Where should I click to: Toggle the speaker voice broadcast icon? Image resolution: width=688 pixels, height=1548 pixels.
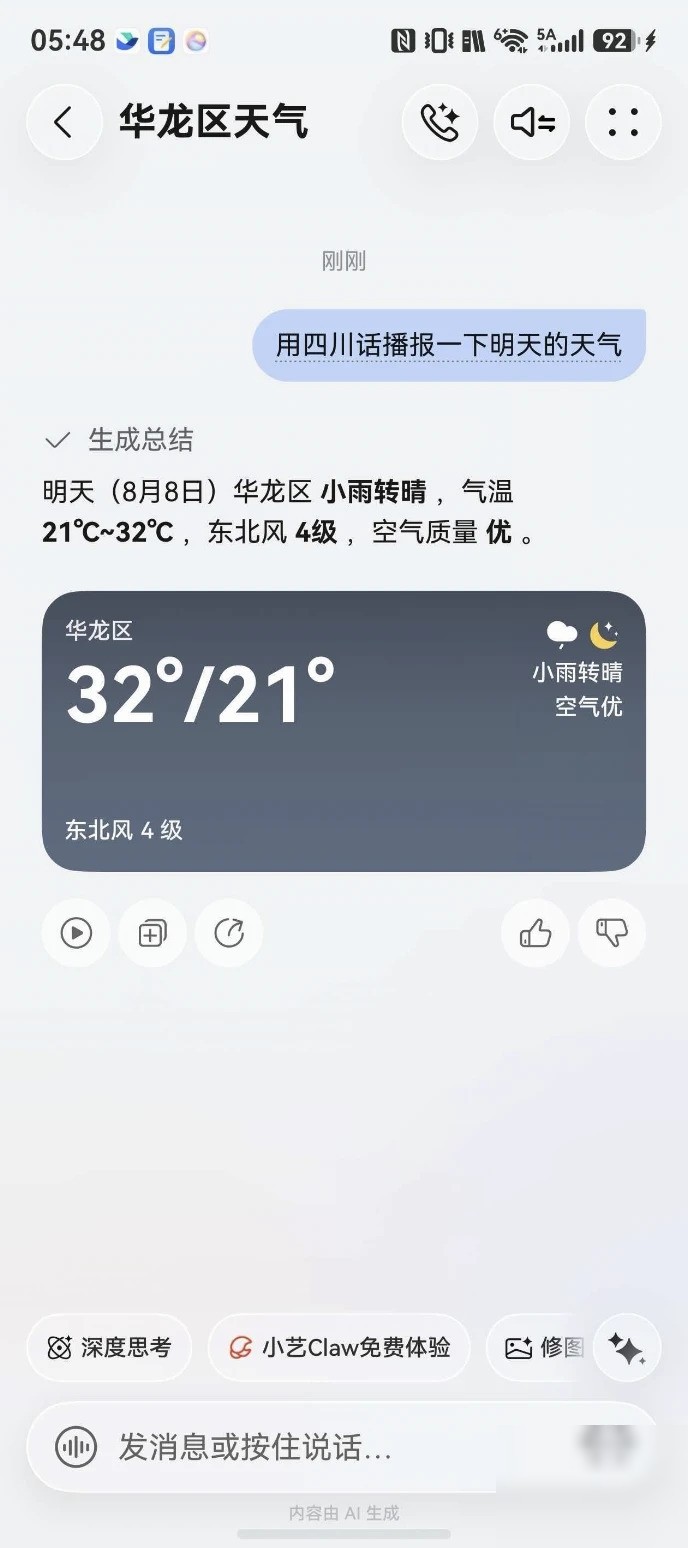pos(532,122)
